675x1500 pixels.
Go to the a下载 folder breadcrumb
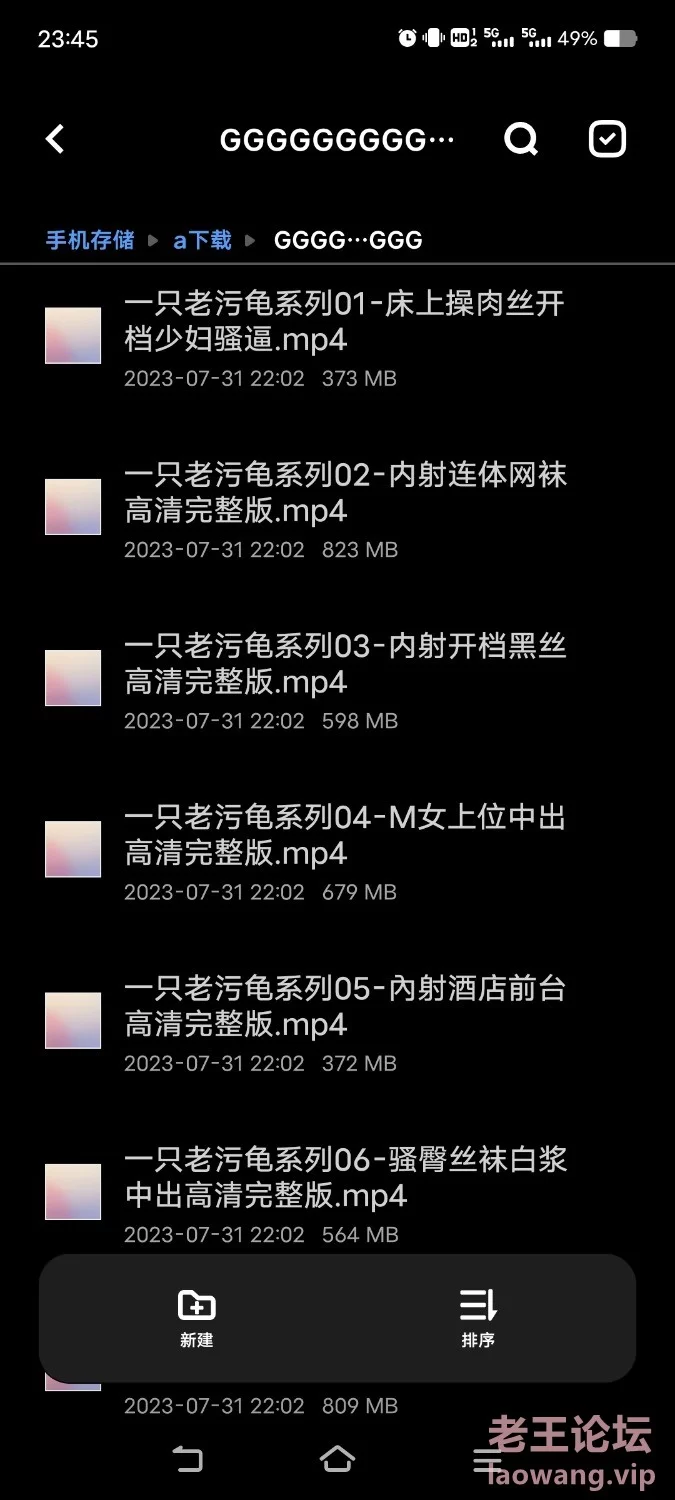pyautogui.click(x=202, y=240)
